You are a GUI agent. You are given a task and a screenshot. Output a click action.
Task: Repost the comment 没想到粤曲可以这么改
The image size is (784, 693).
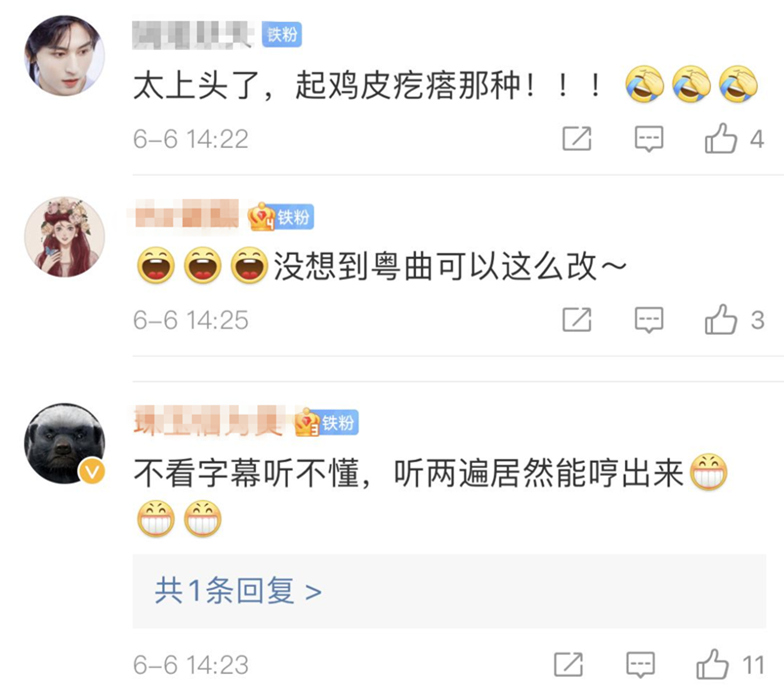[576, 320]
